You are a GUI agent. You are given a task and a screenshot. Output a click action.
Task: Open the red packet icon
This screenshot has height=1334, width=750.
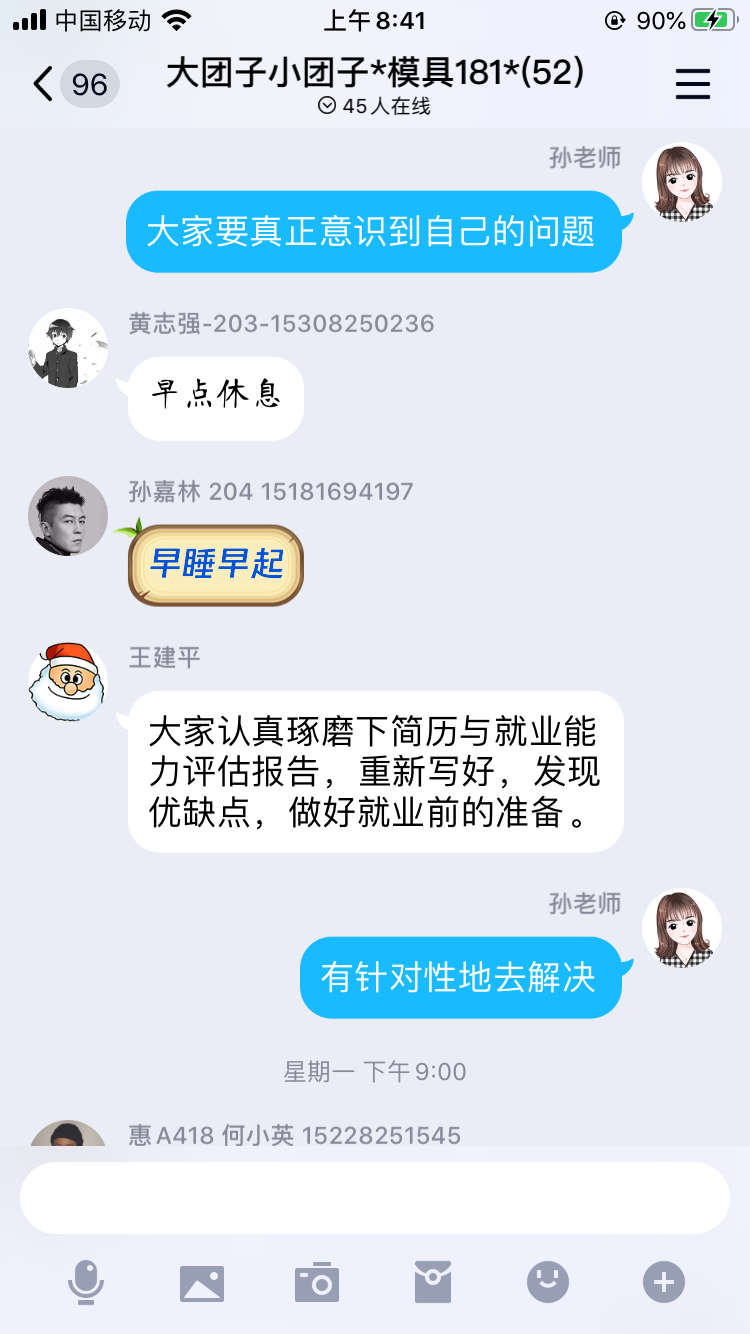(433, 1282)
